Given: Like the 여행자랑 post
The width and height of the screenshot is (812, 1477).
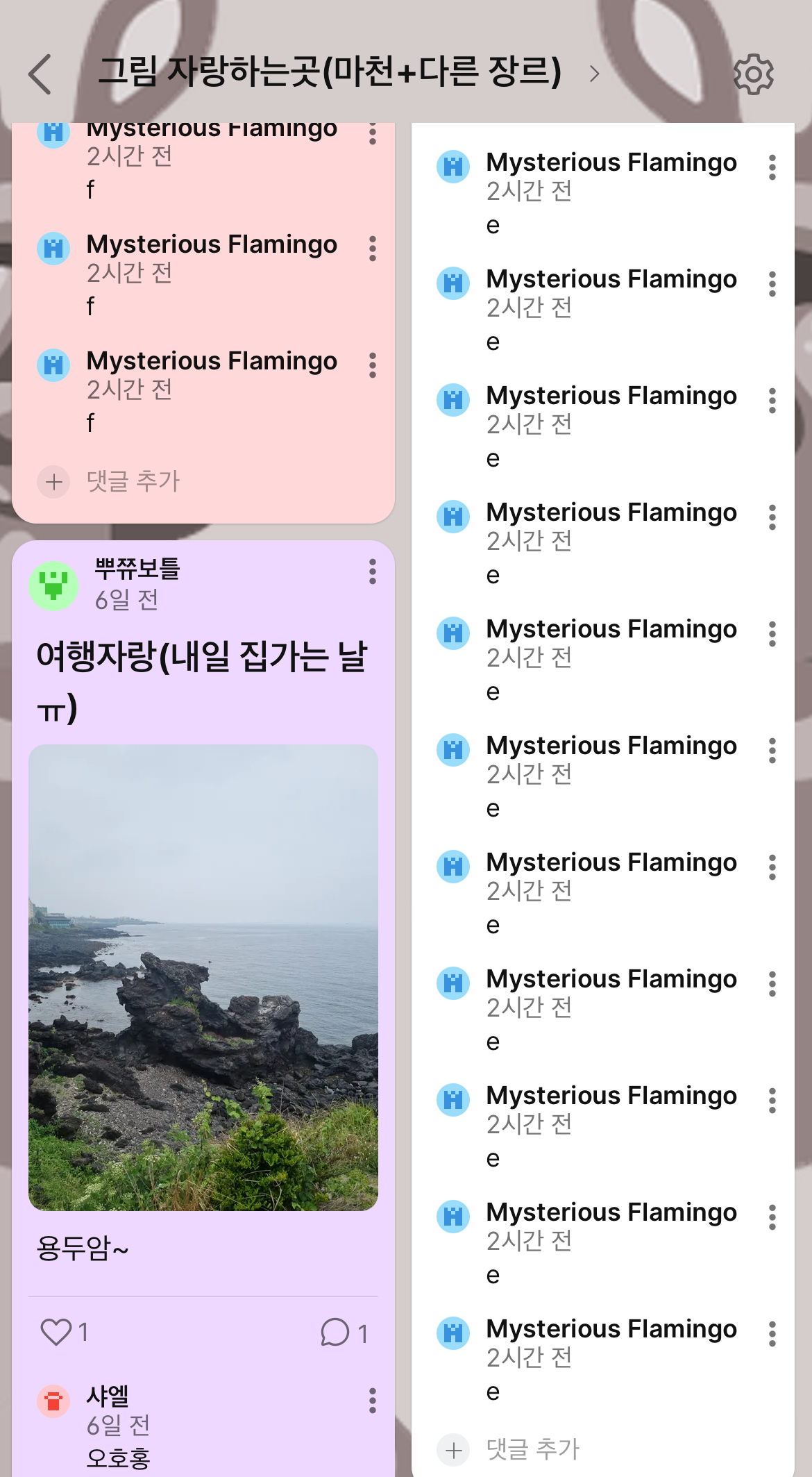Looking at the screenshot, I should pos(57,1332).
